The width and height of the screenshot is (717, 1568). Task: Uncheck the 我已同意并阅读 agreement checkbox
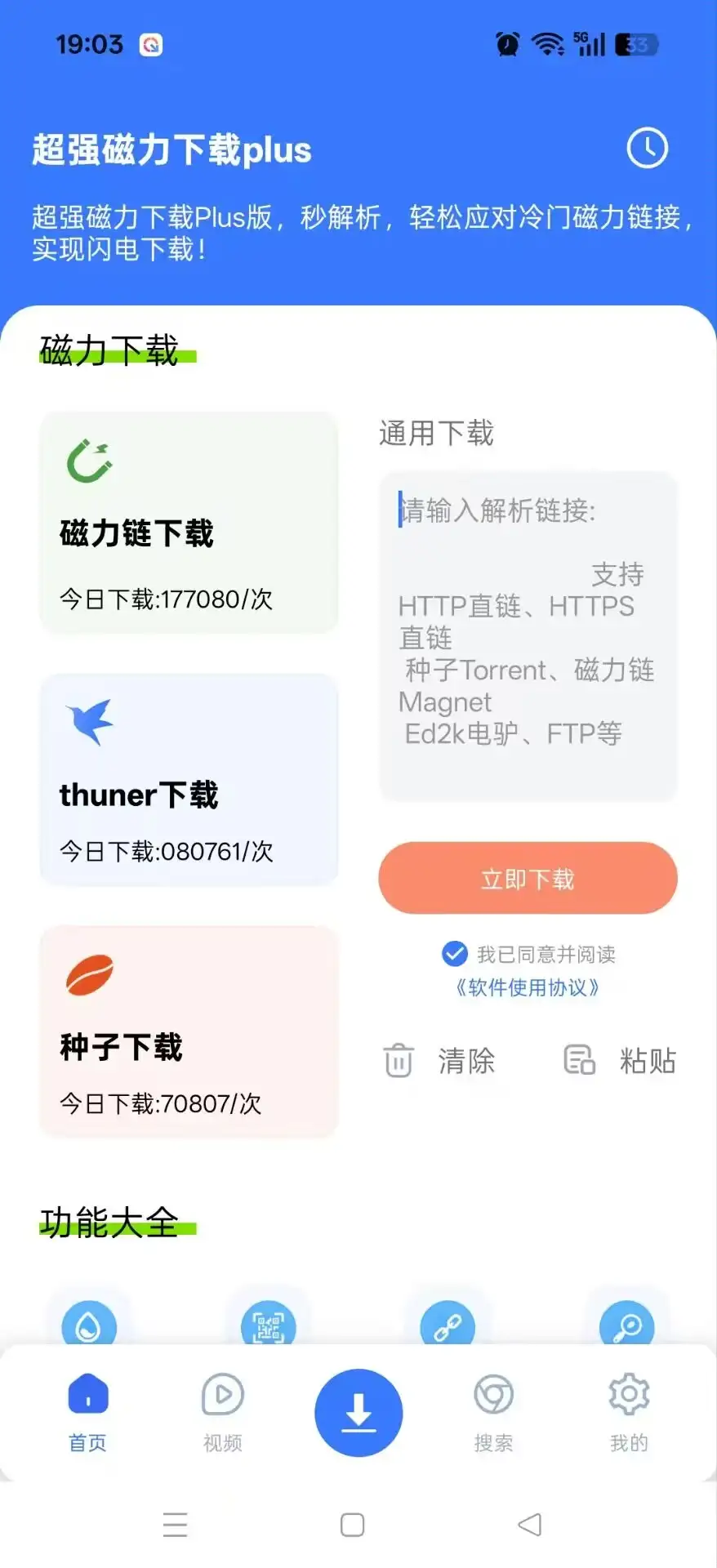click(455, 952)
